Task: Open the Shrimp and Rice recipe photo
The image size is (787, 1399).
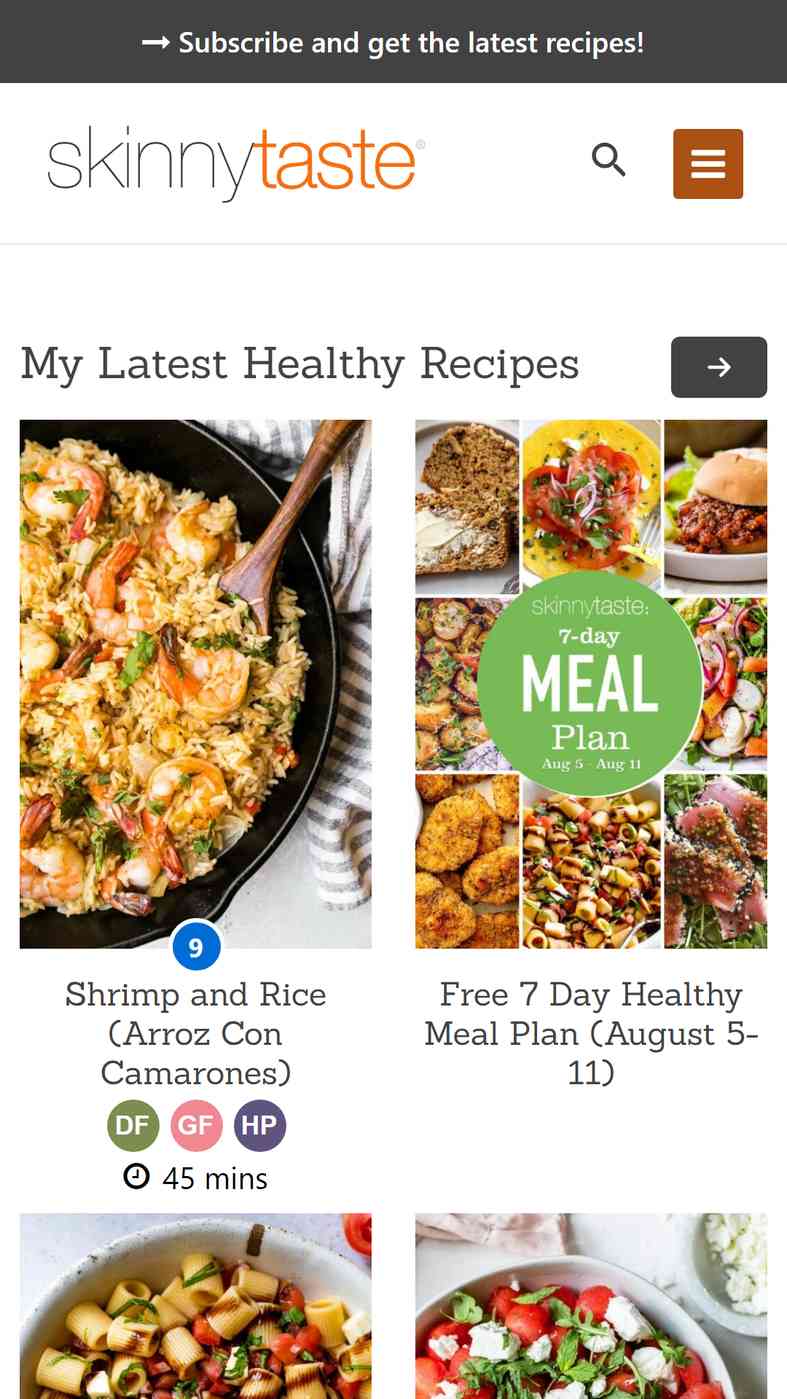Action: coord(196,684)
